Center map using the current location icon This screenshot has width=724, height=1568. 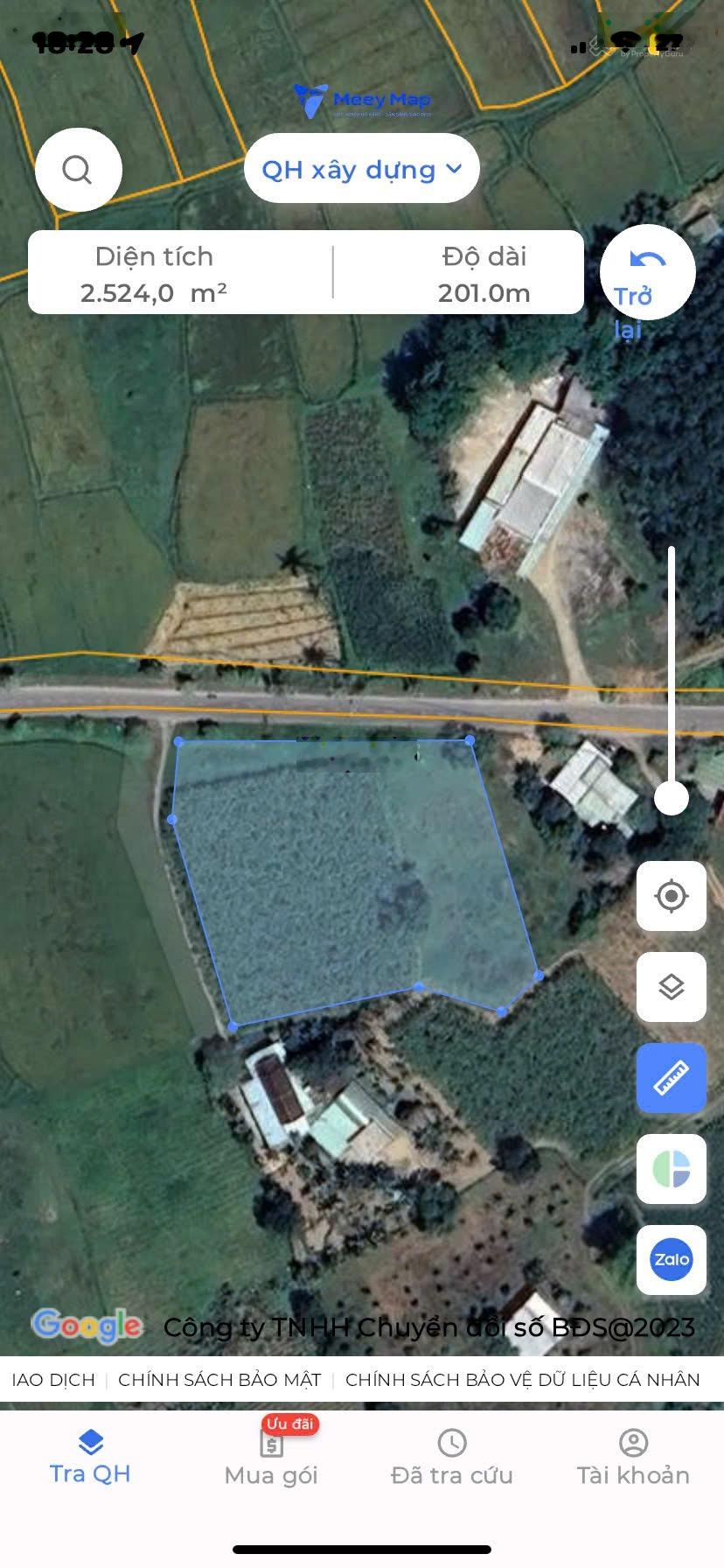click(x=671, y=898)
